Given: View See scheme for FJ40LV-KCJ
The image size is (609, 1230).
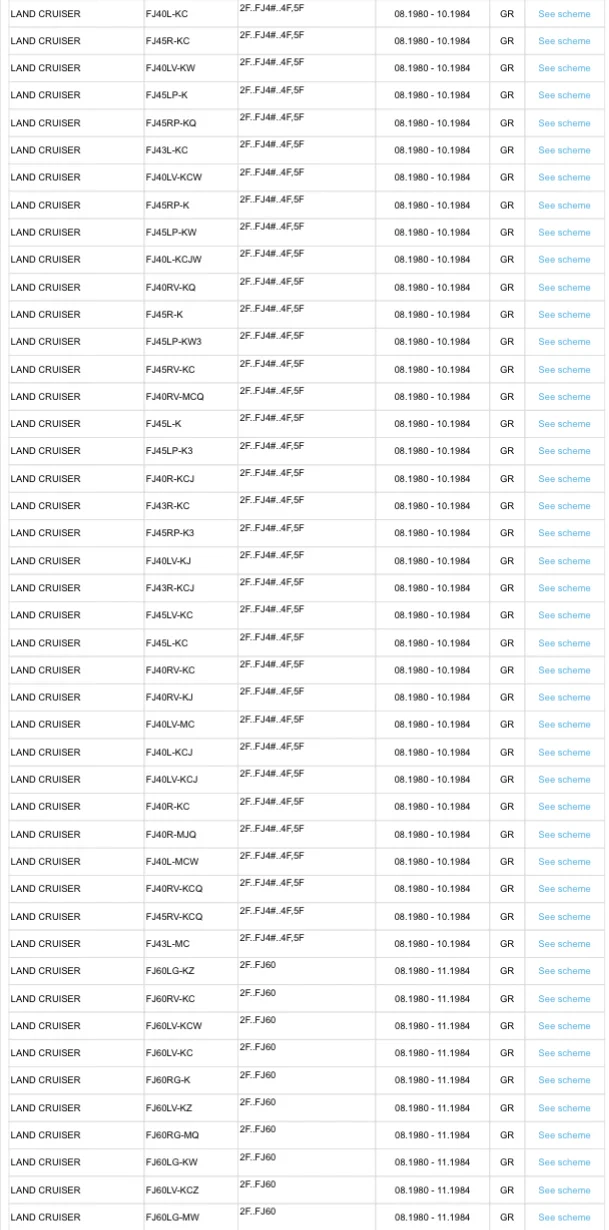Looking at the screenshot, I should point(564,779).
